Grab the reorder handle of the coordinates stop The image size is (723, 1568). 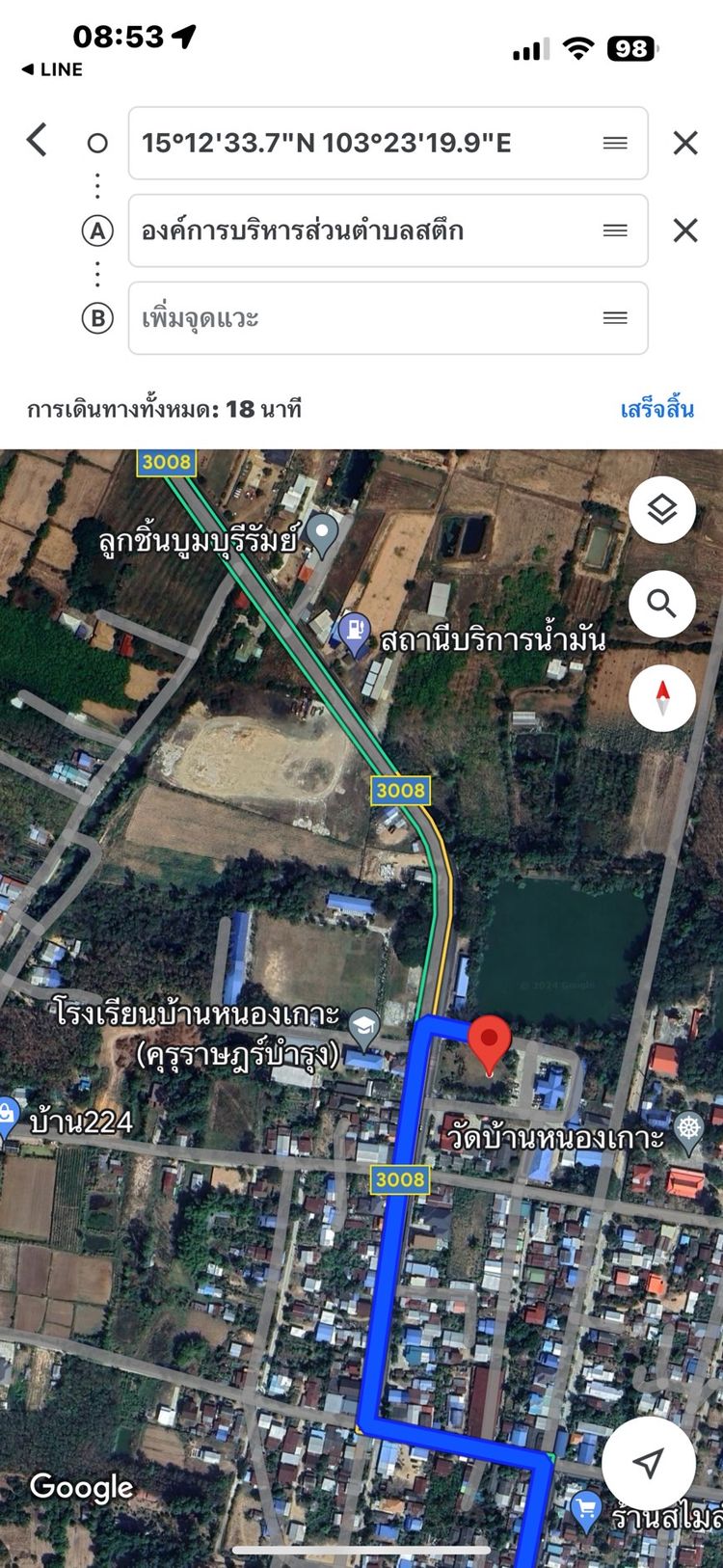615,143
